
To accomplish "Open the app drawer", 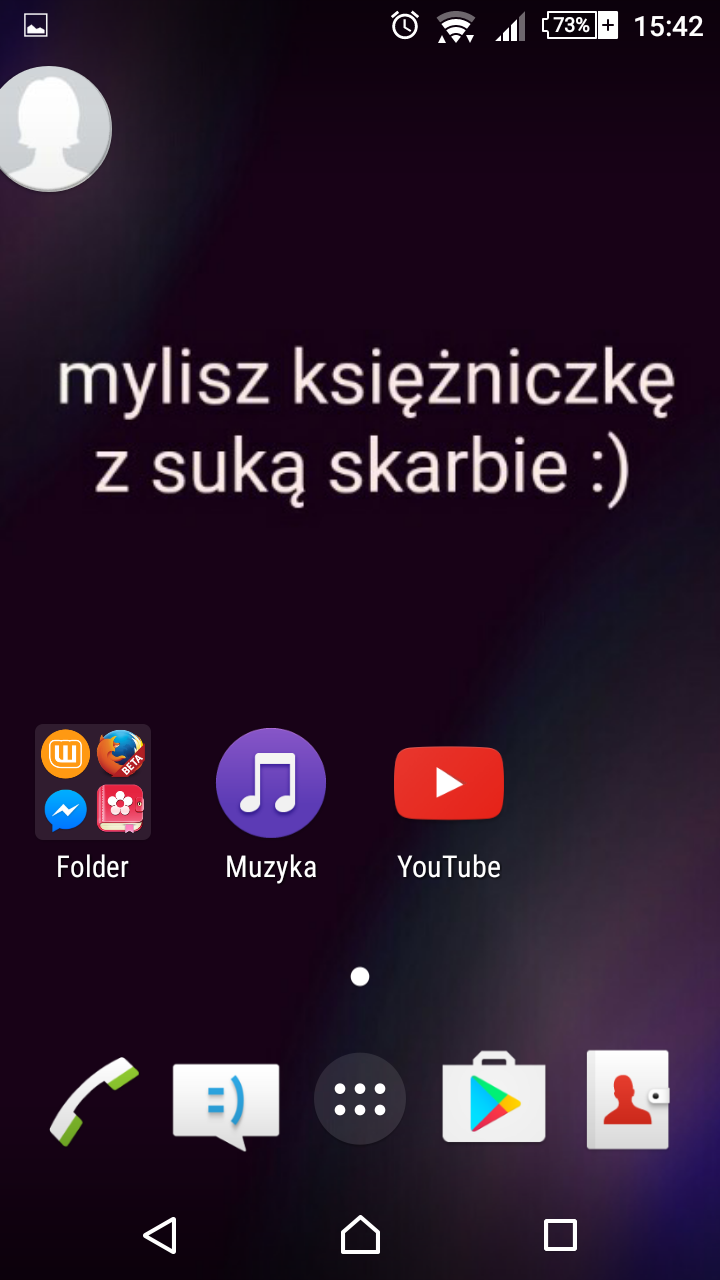I will 360,1098.
